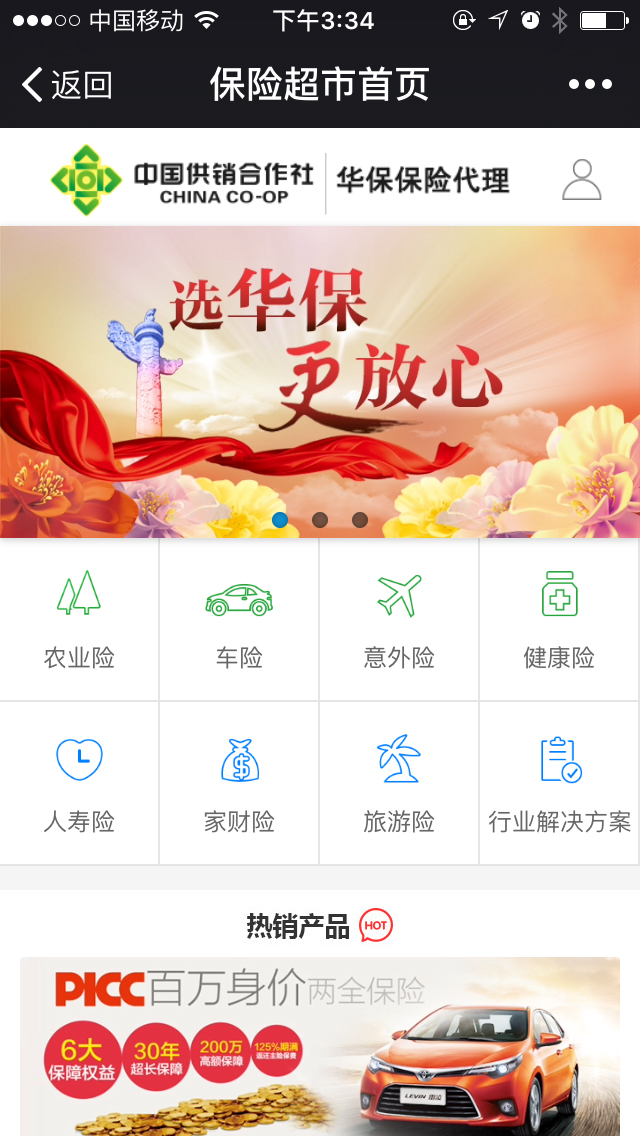Jump to the third banner slide dot

tap(360, 520)
